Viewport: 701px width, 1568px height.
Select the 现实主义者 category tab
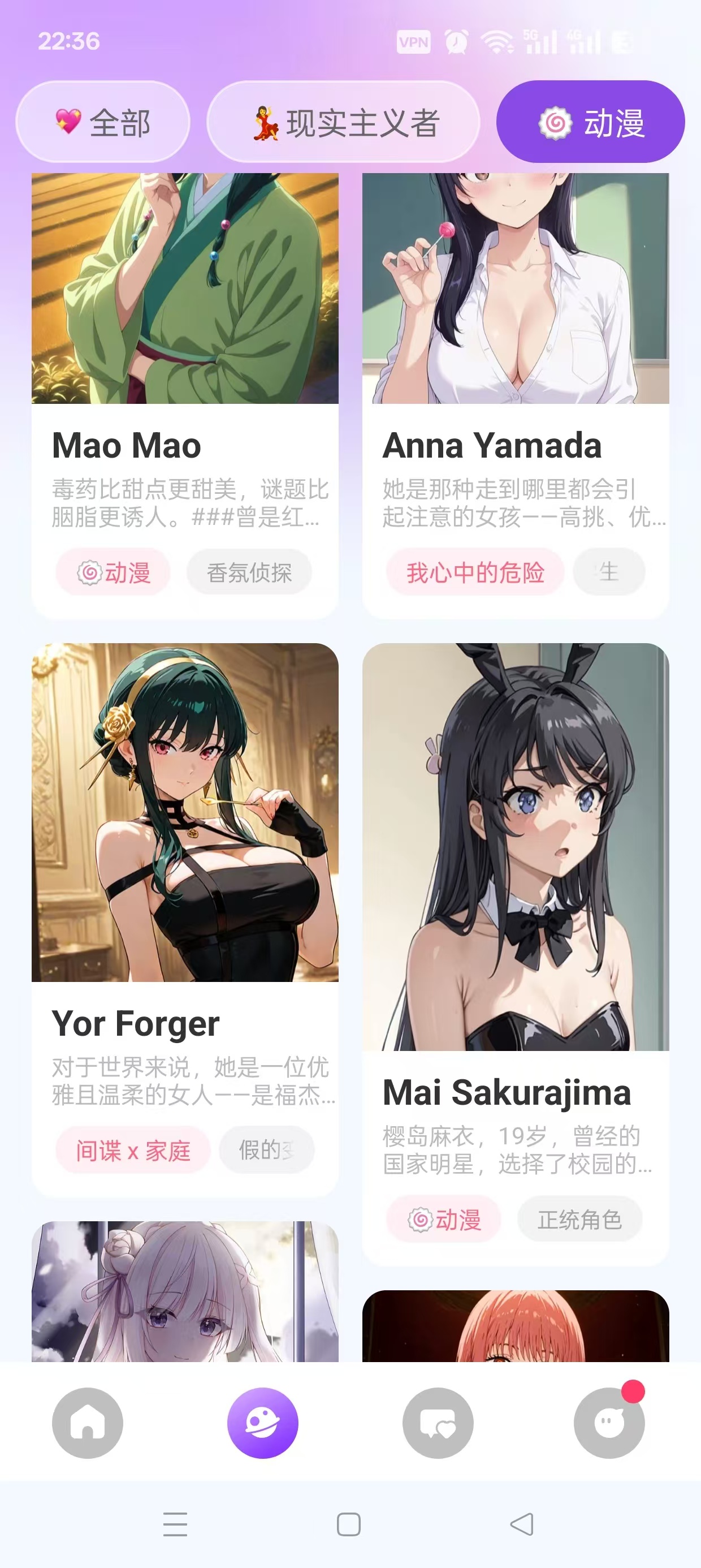343,122
